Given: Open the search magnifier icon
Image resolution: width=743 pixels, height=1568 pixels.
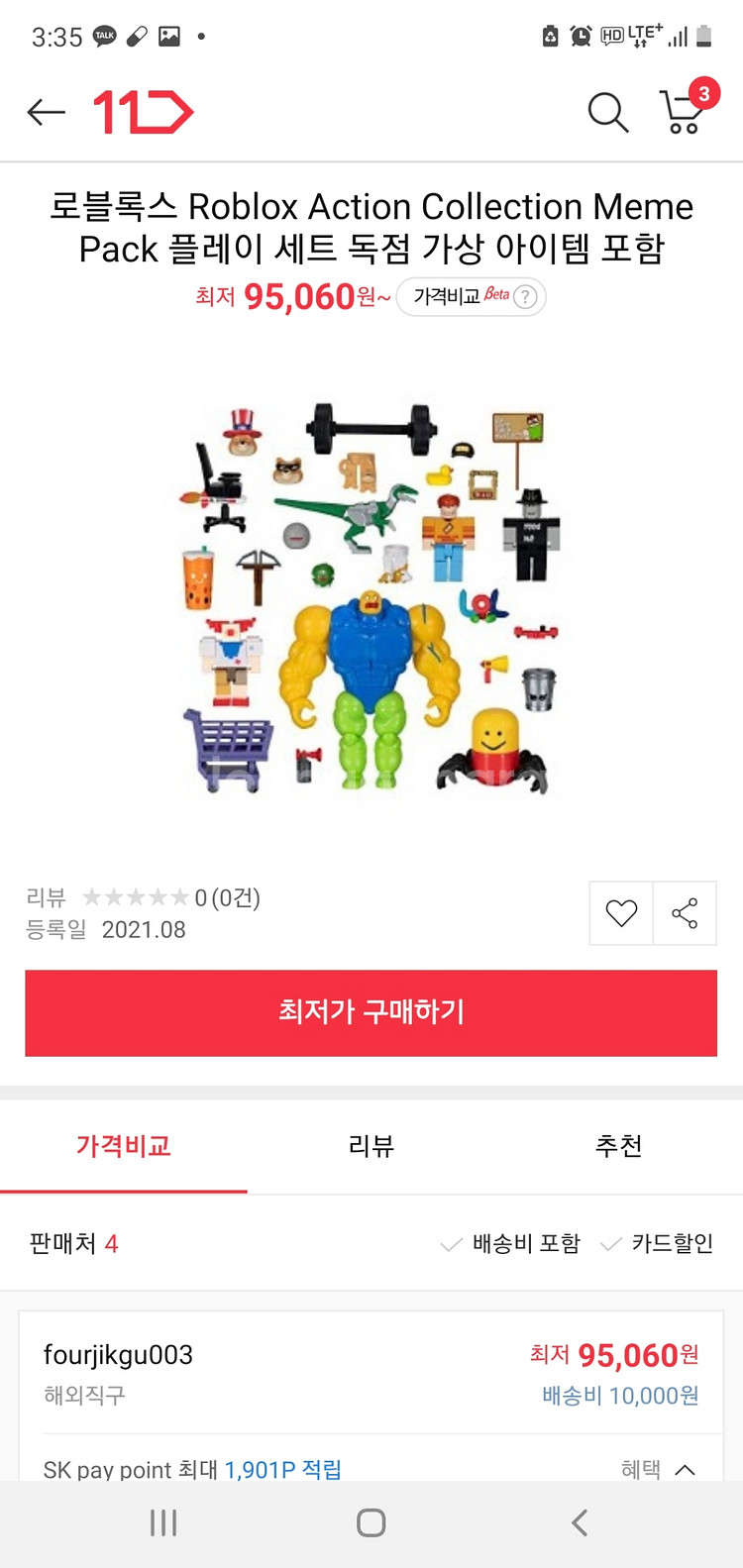Looking at the screenshot, I should tap(607, 112).
